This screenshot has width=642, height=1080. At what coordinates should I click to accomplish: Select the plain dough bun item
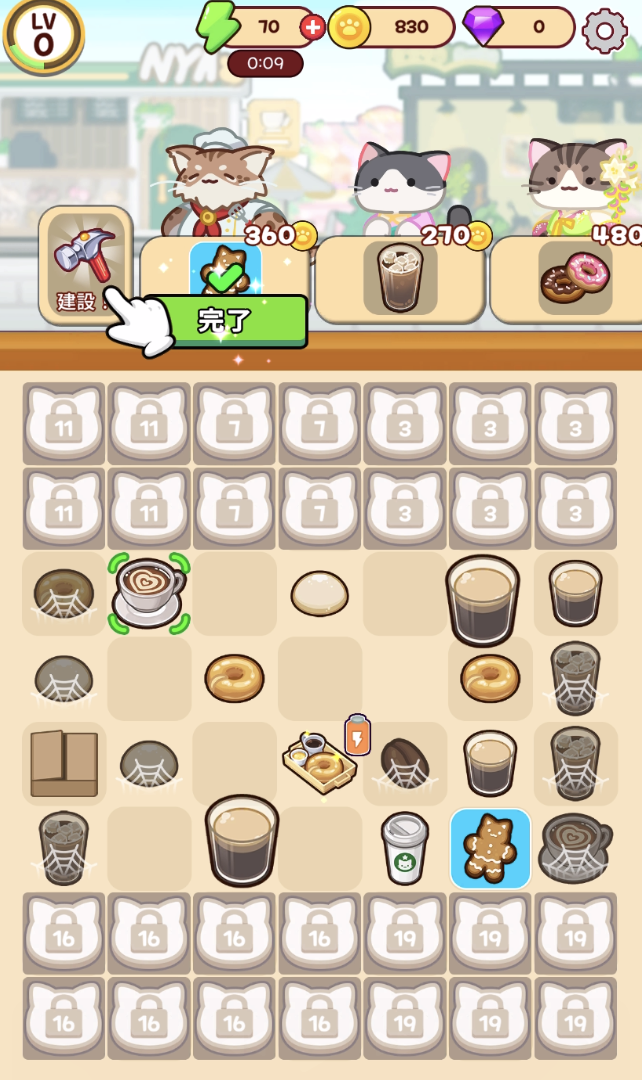(x=320, y=594)
